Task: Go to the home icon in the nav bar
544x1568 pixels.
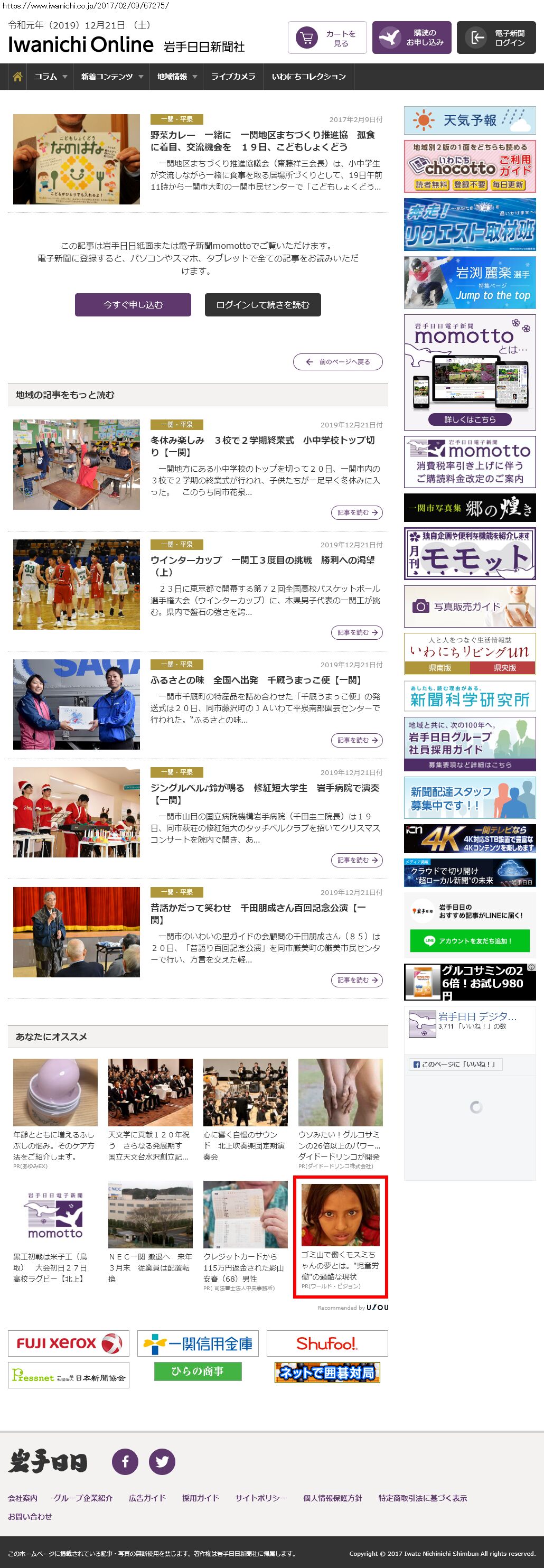Action: [x=17, y=77]
